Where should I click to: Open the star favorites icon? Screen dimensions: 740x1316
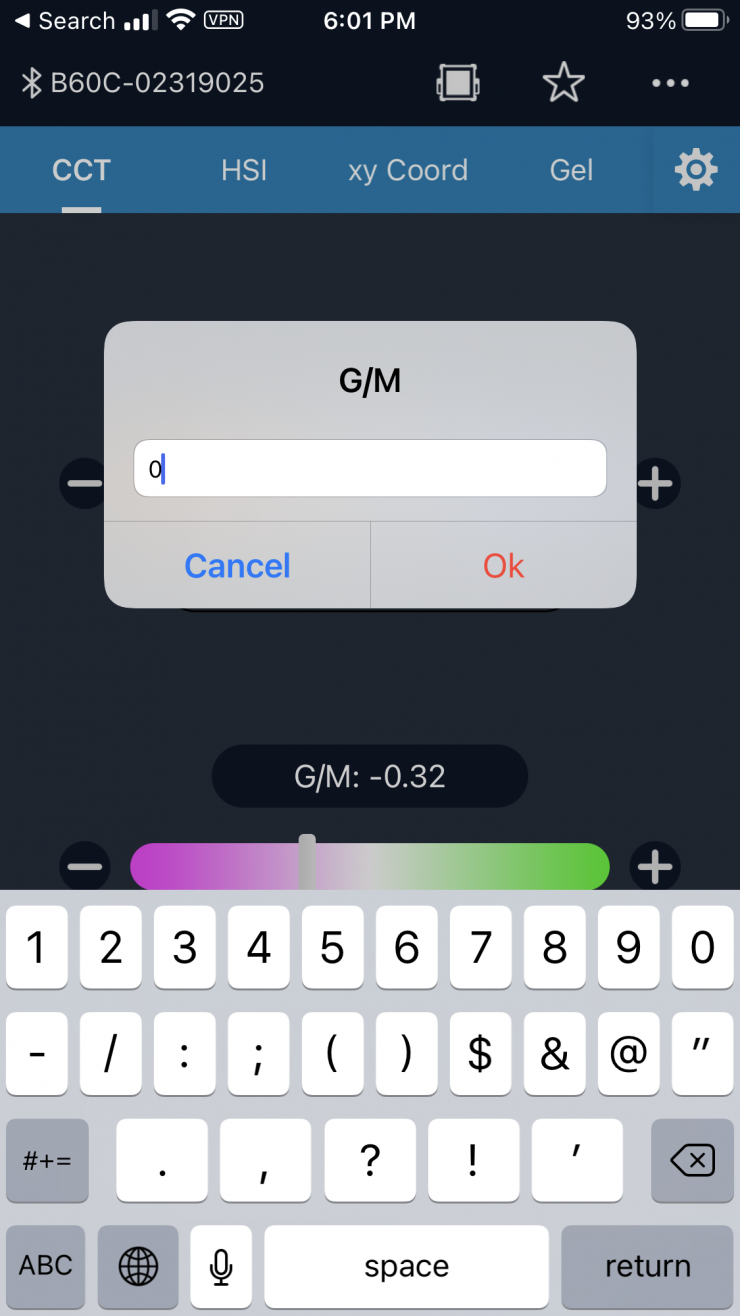coord(563,83)
